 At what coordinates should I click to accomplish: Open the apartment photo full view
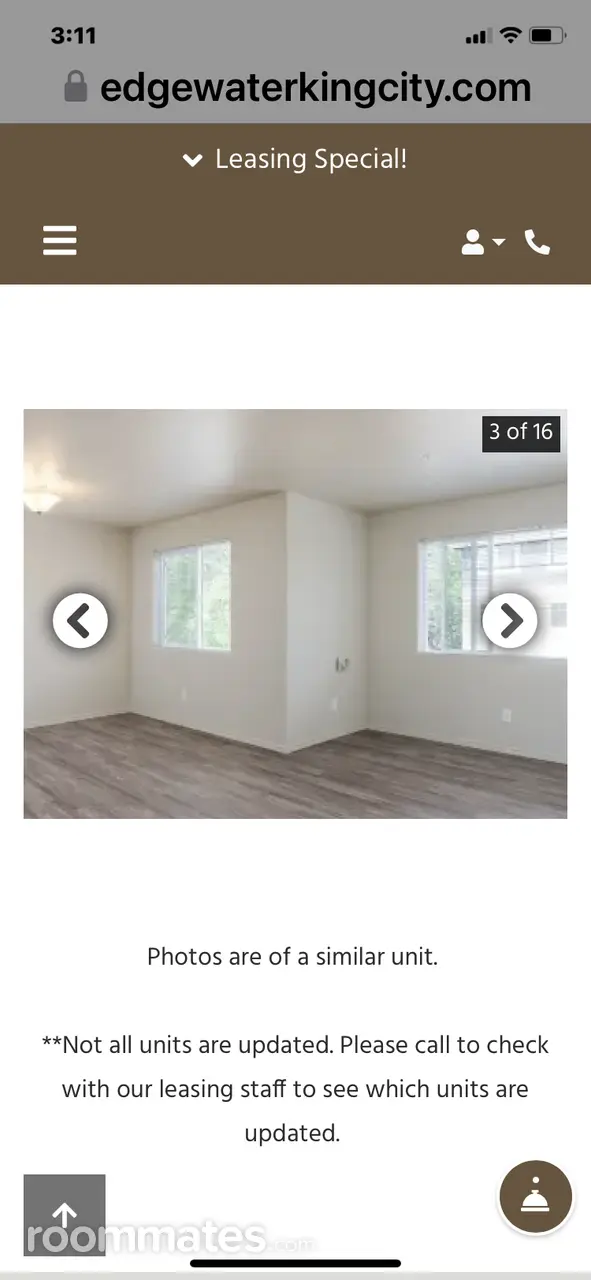click(x=295, y=614)
